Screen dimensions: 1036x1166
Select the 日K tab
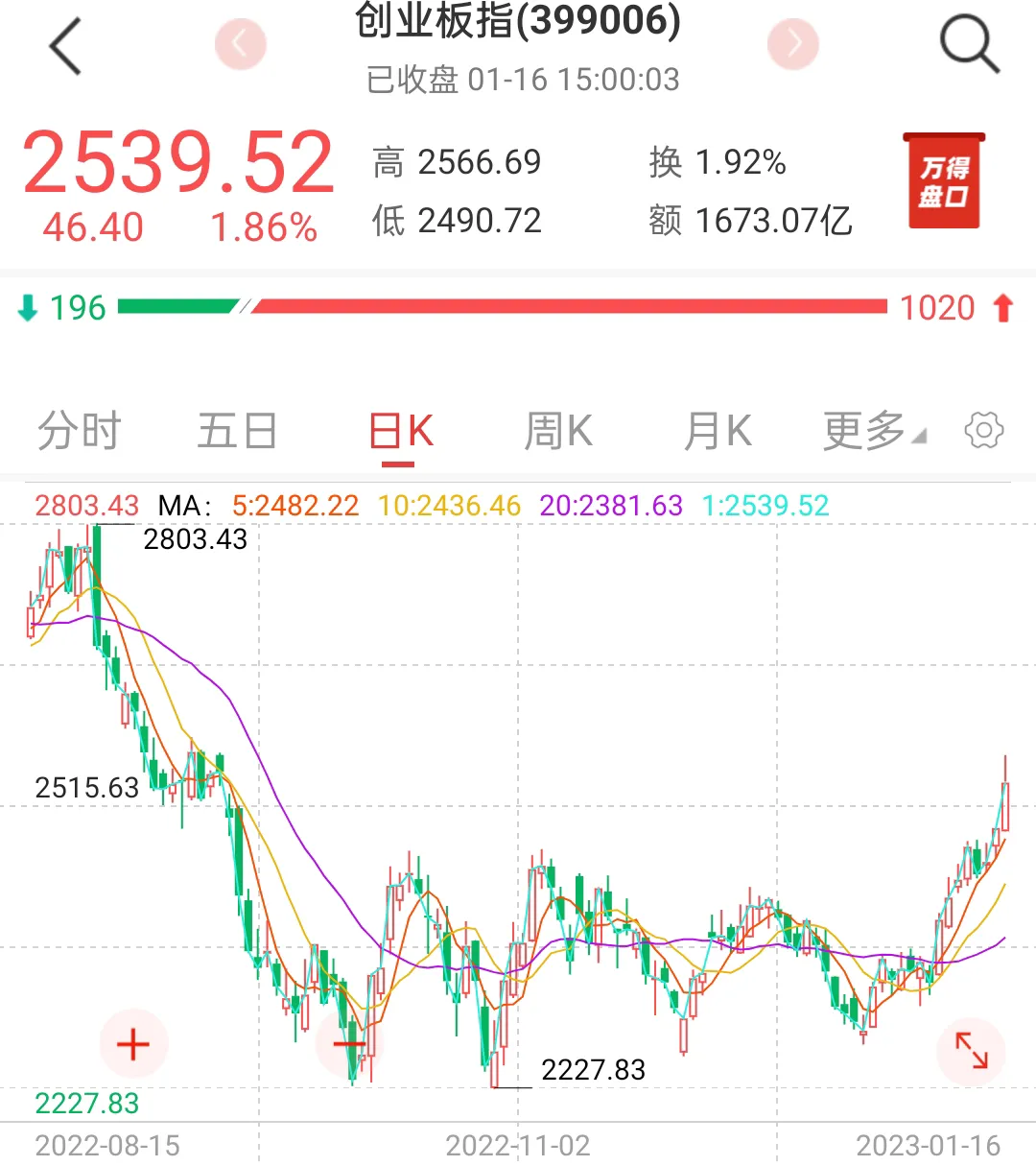[x=401, y=431]
